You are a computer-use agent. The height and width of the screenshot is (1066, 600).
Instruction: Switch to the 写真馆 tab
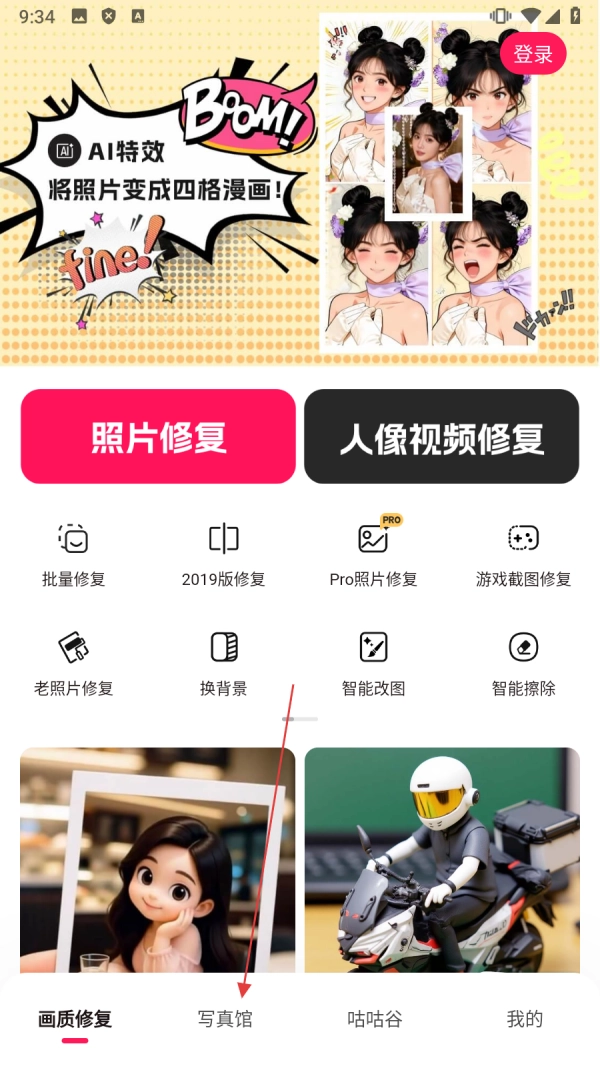click(225, 1019)
